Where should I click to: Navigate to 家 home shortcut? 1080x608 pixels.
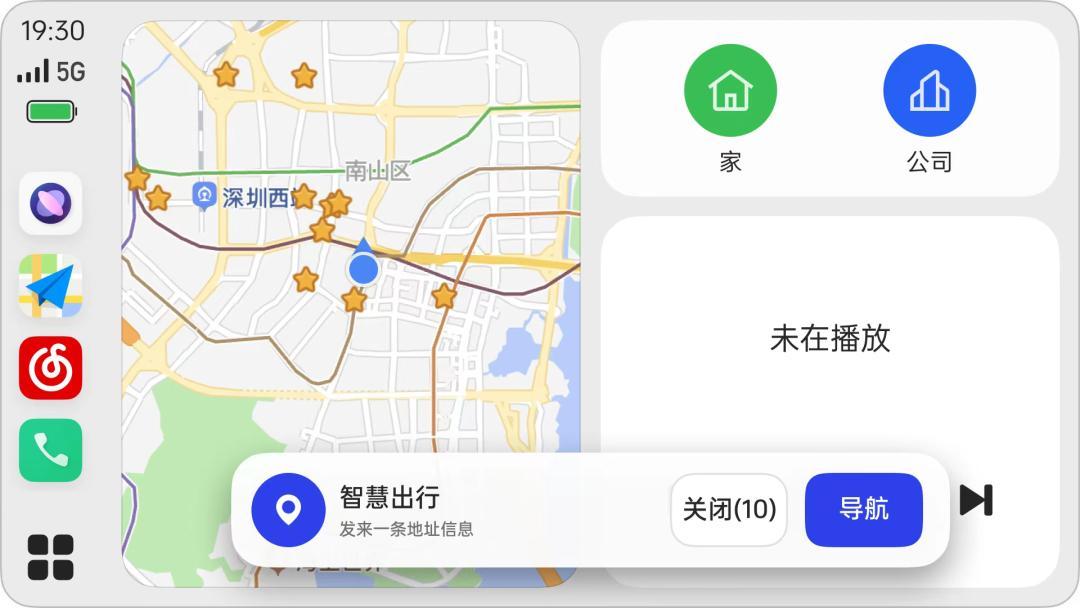point(730,92)
